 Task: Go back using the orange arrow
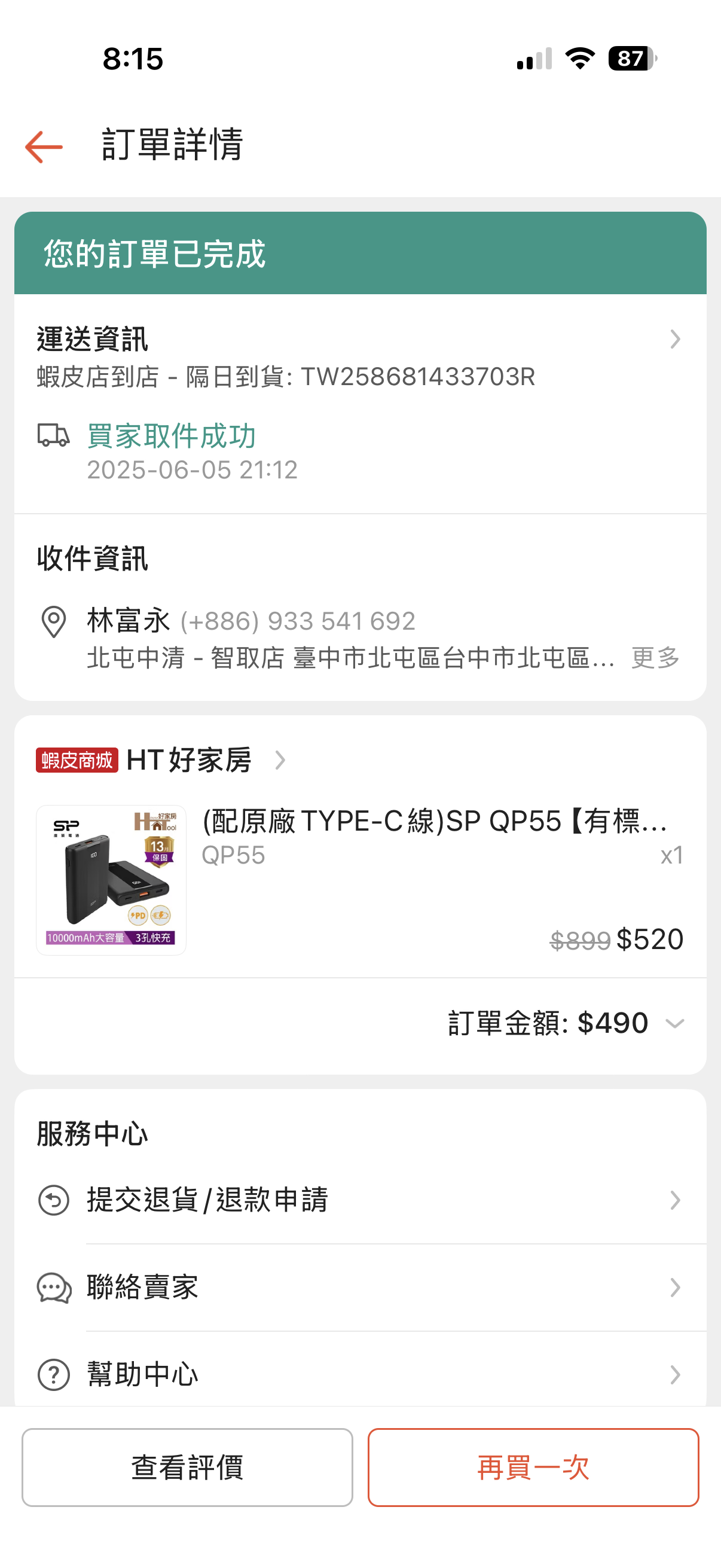[44, 147]
